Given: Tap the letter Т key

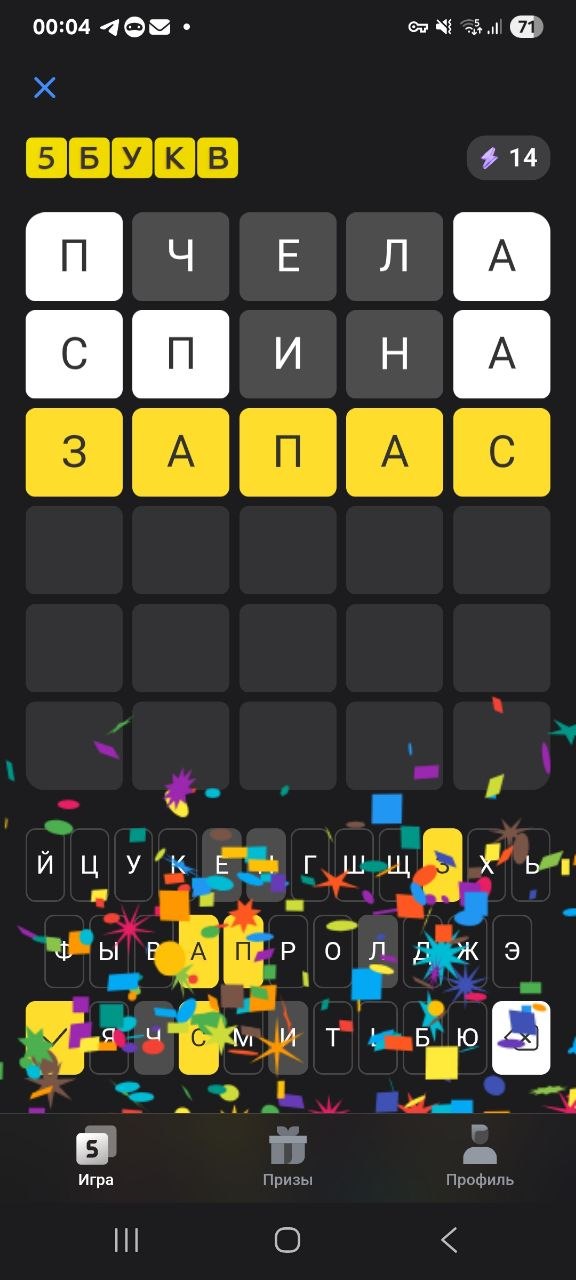Looking at the screenshot, I should coord(333,1038).
